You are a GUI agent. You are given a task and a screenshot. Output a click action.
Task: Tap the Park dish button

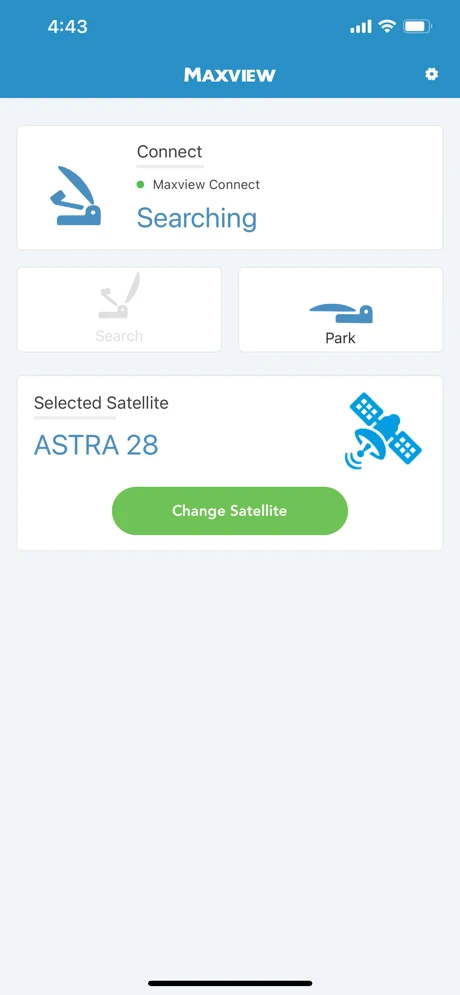click(x=341, y=310)
